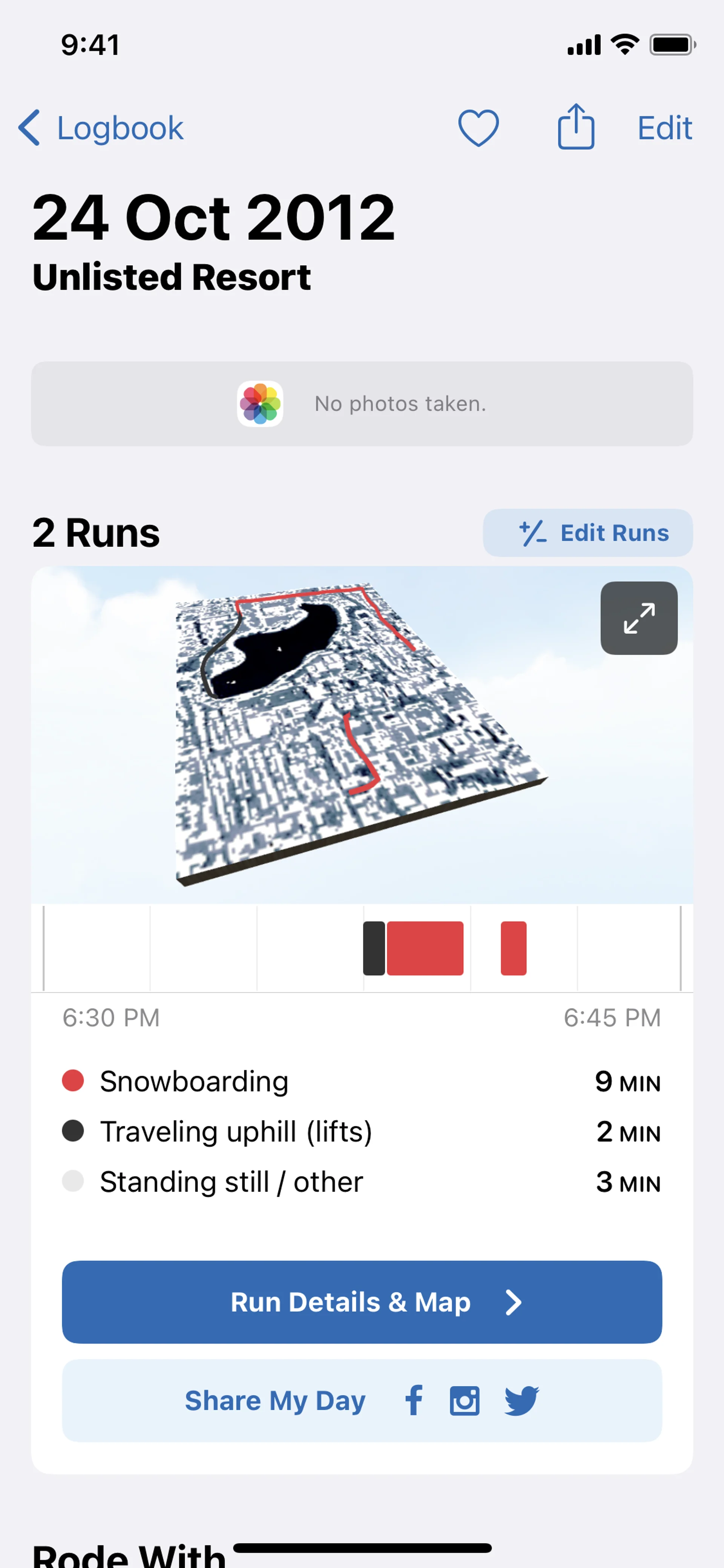724x1568 pixels.
Task: Select the dark lift segment on the timeline
Action: 374,948
